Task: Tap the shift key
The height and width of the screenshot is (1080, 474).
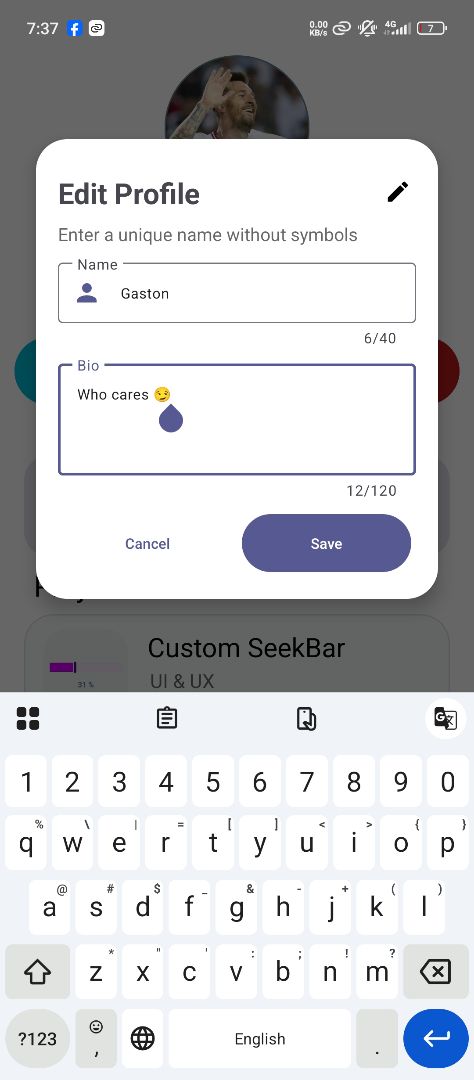Action: (x=38, y=971)
